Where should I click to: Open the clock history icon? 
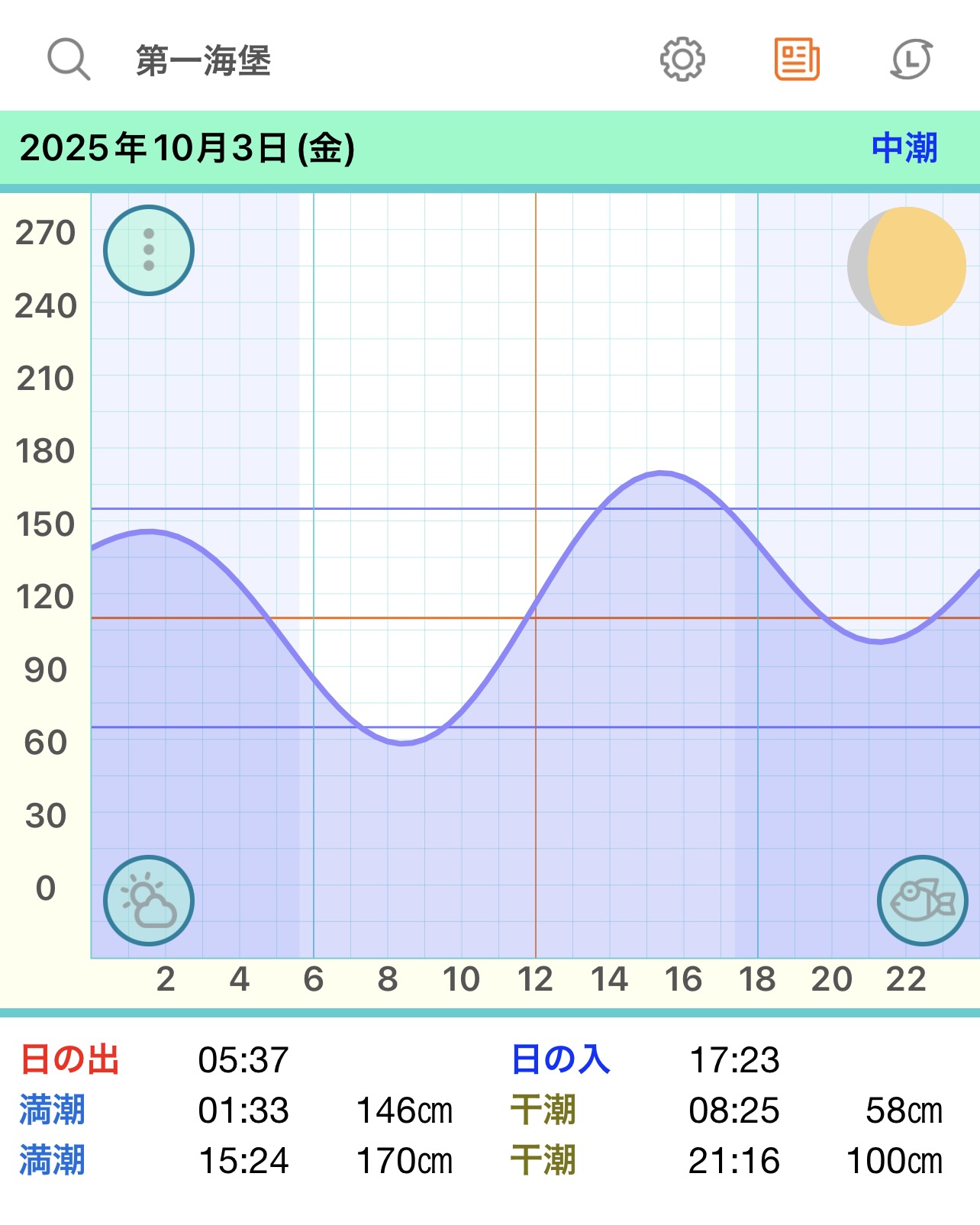911,60
